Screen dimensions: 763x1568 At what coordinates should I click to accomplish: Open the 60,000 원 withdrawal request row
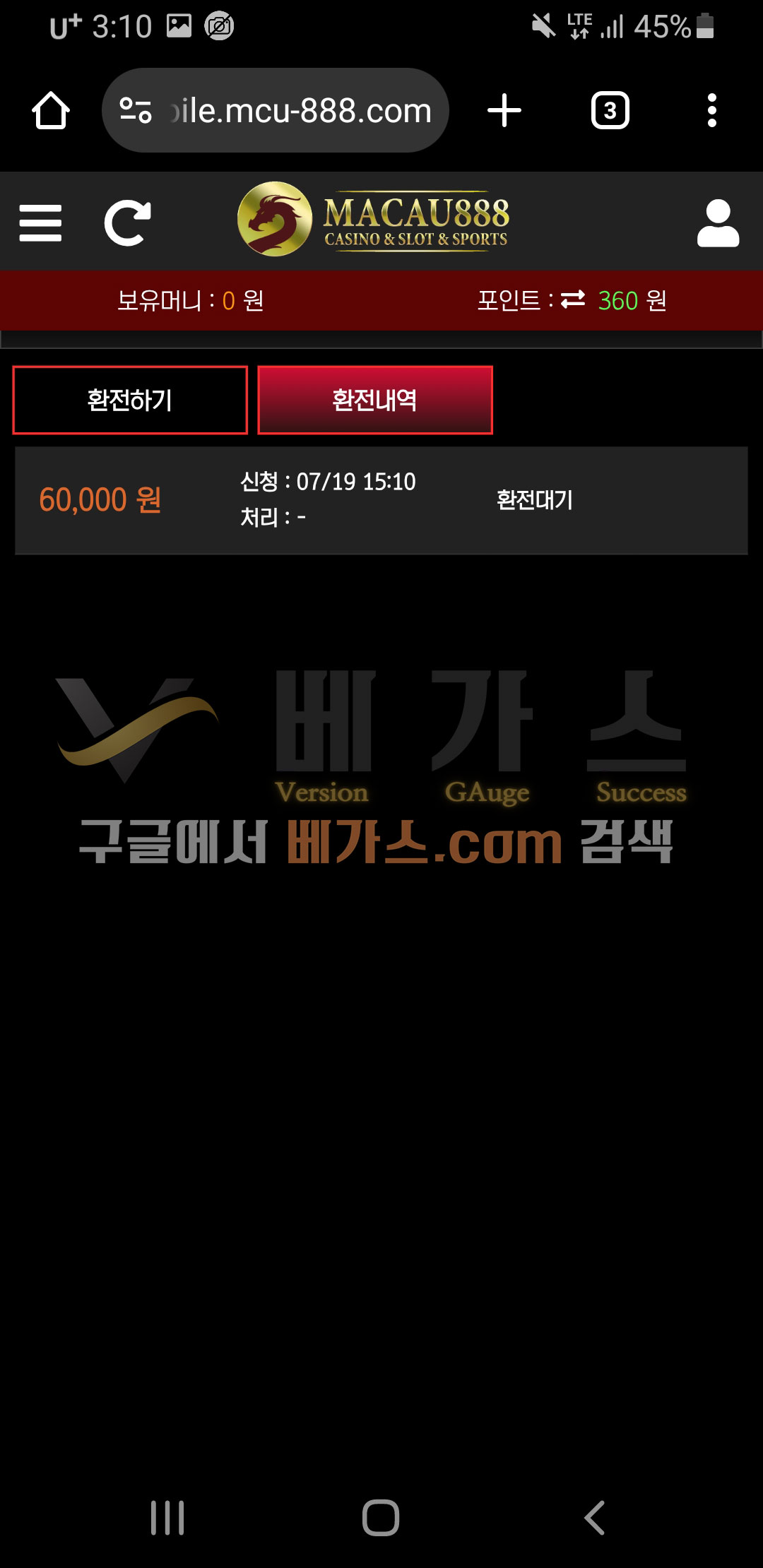click(381, 500)
